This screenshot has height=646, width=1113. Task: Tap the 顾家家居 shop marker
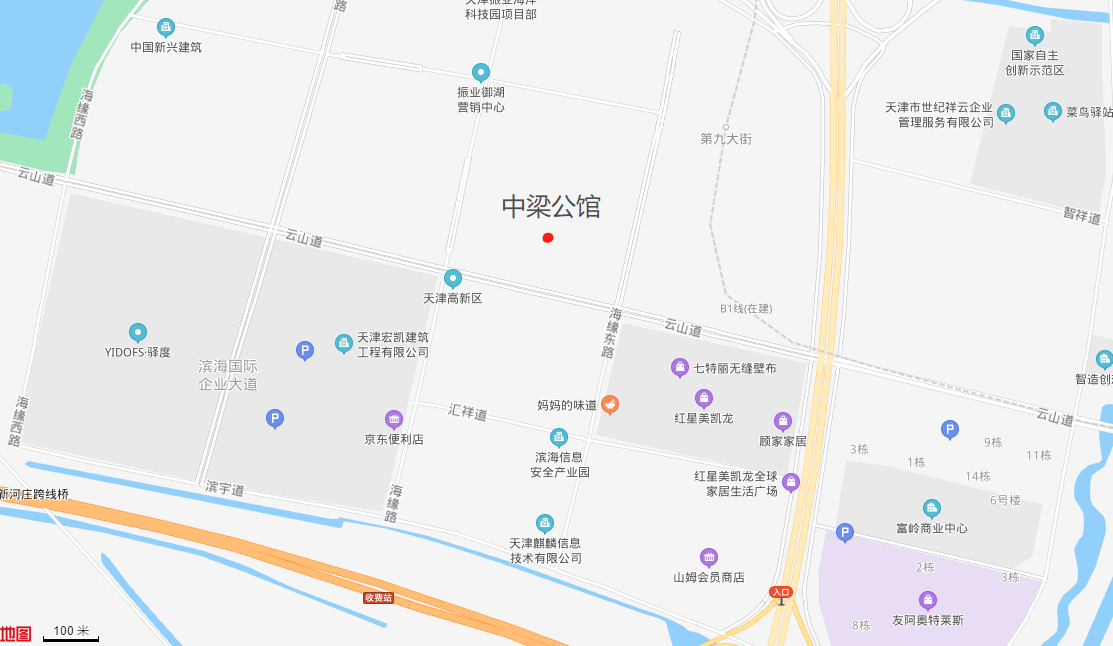click(783, 421)
